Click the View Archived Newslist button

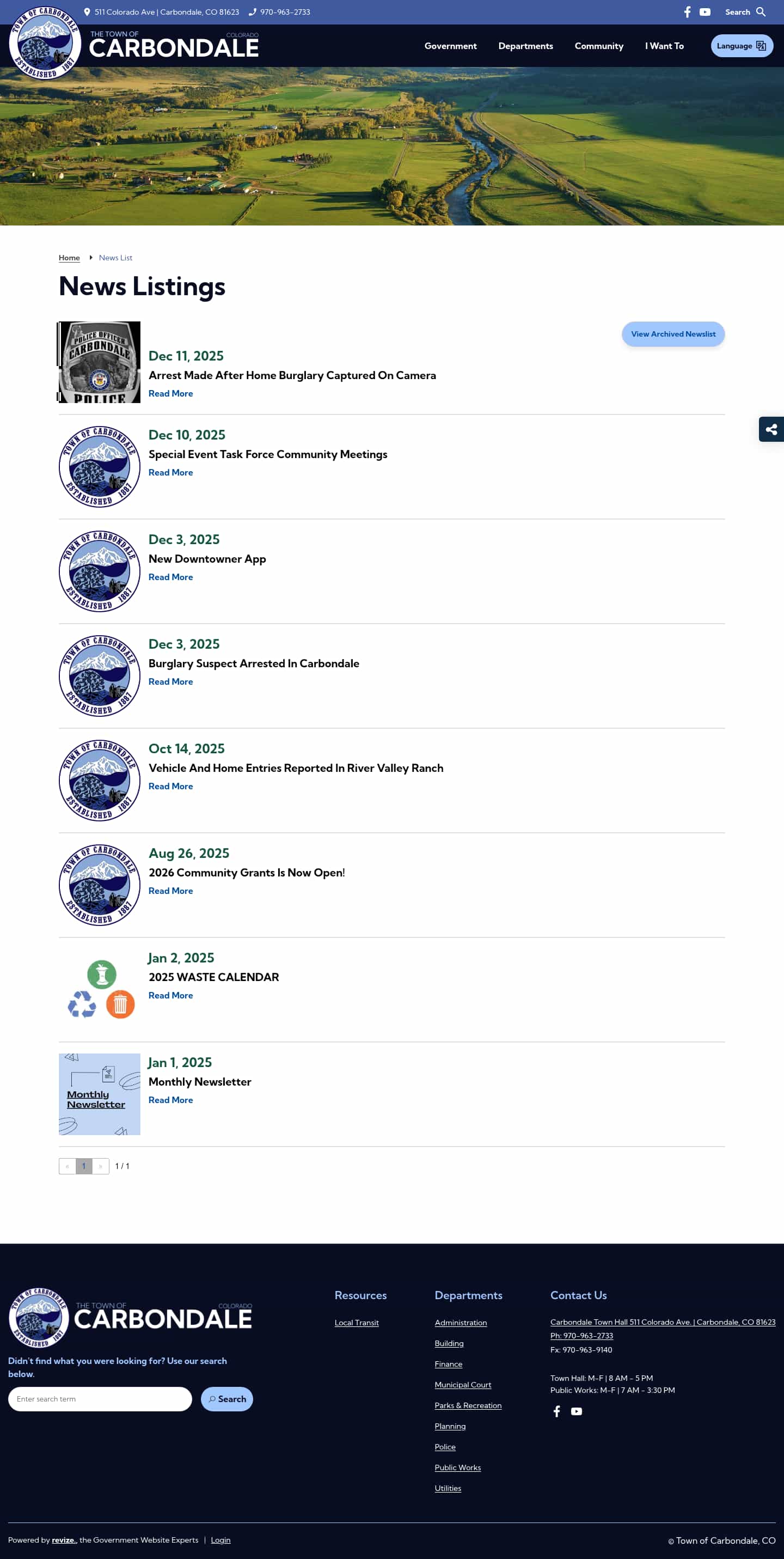click(x=673, y=334)
